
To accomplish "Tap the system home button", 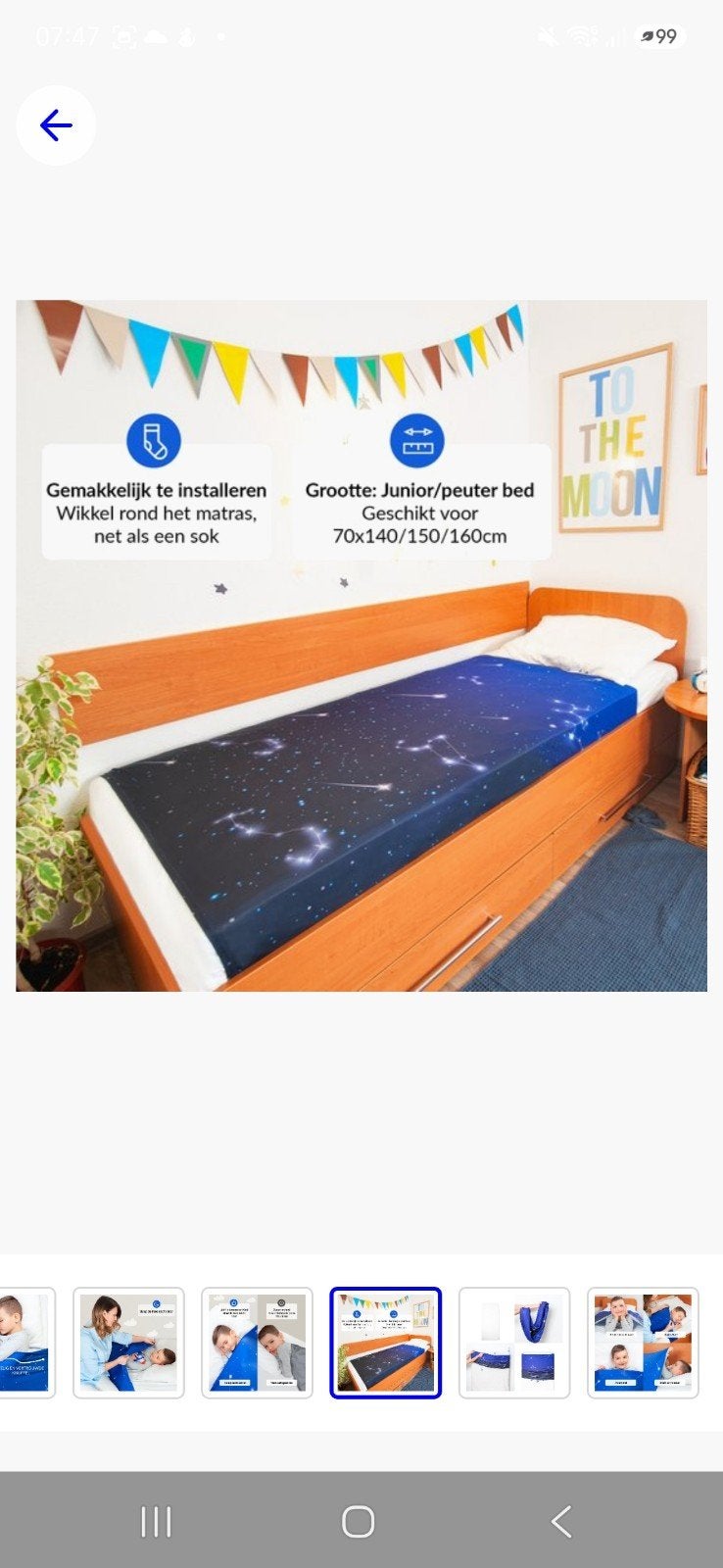I will 359,1521.
